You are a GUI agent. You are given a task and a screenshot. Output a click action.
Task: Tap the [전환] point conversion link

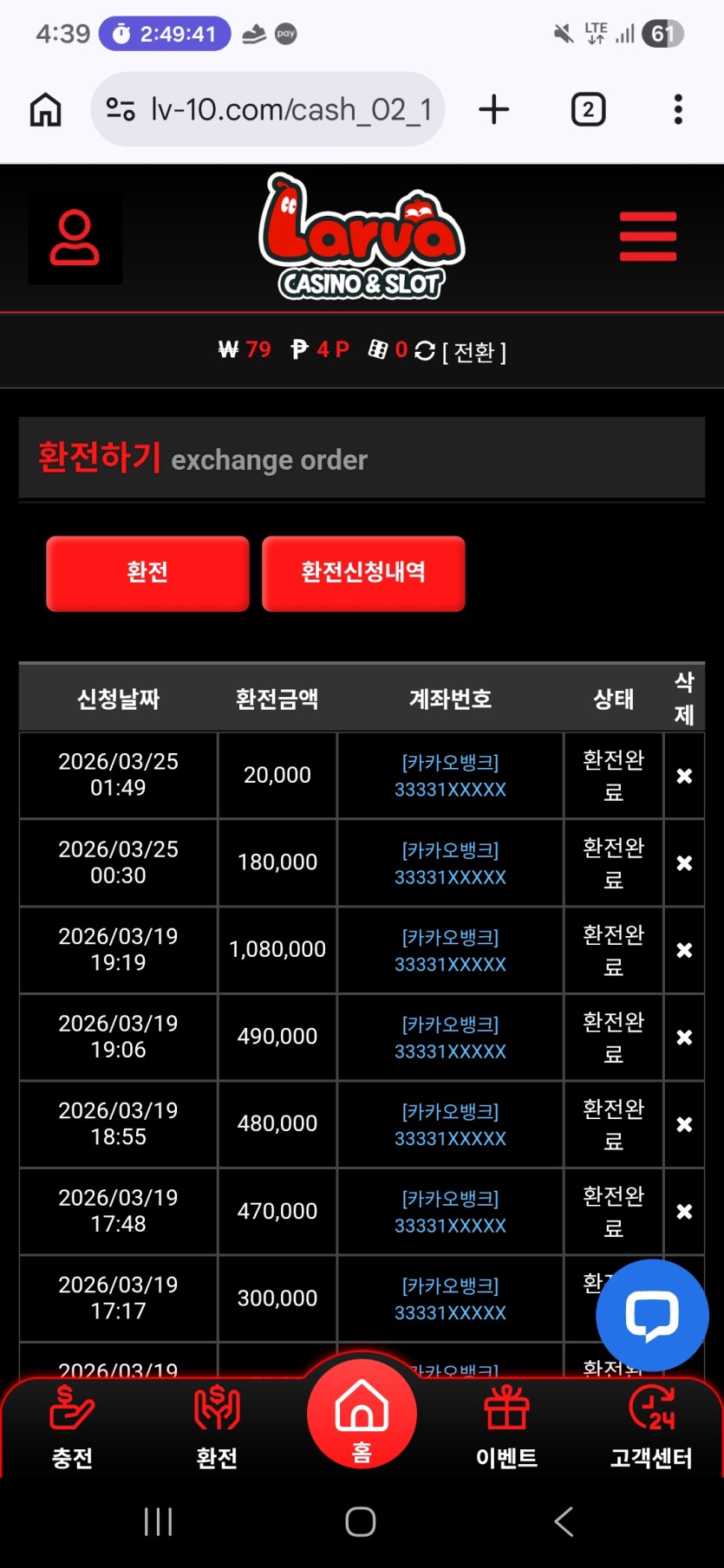474,352
